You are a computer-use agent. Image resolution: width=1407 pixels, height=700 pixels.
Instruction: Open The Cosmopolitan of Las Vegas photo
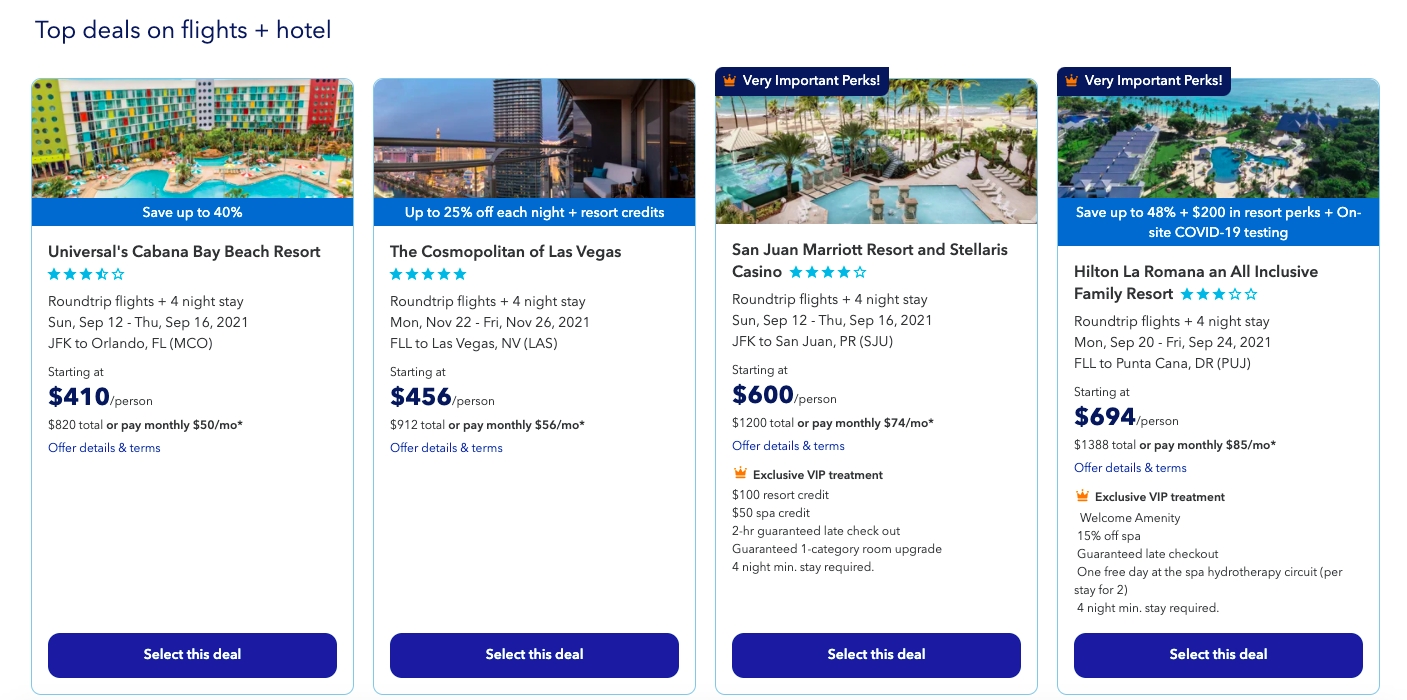tap(534, 138)
